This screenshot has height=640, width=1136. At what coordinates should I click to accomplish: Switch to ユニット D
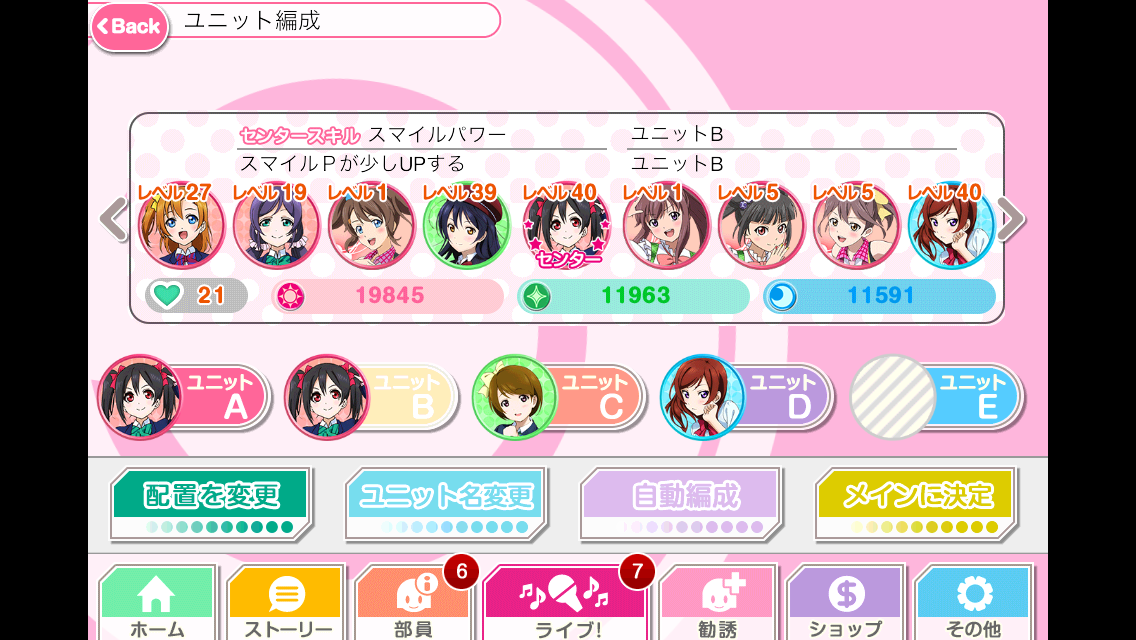coord(749,397)
